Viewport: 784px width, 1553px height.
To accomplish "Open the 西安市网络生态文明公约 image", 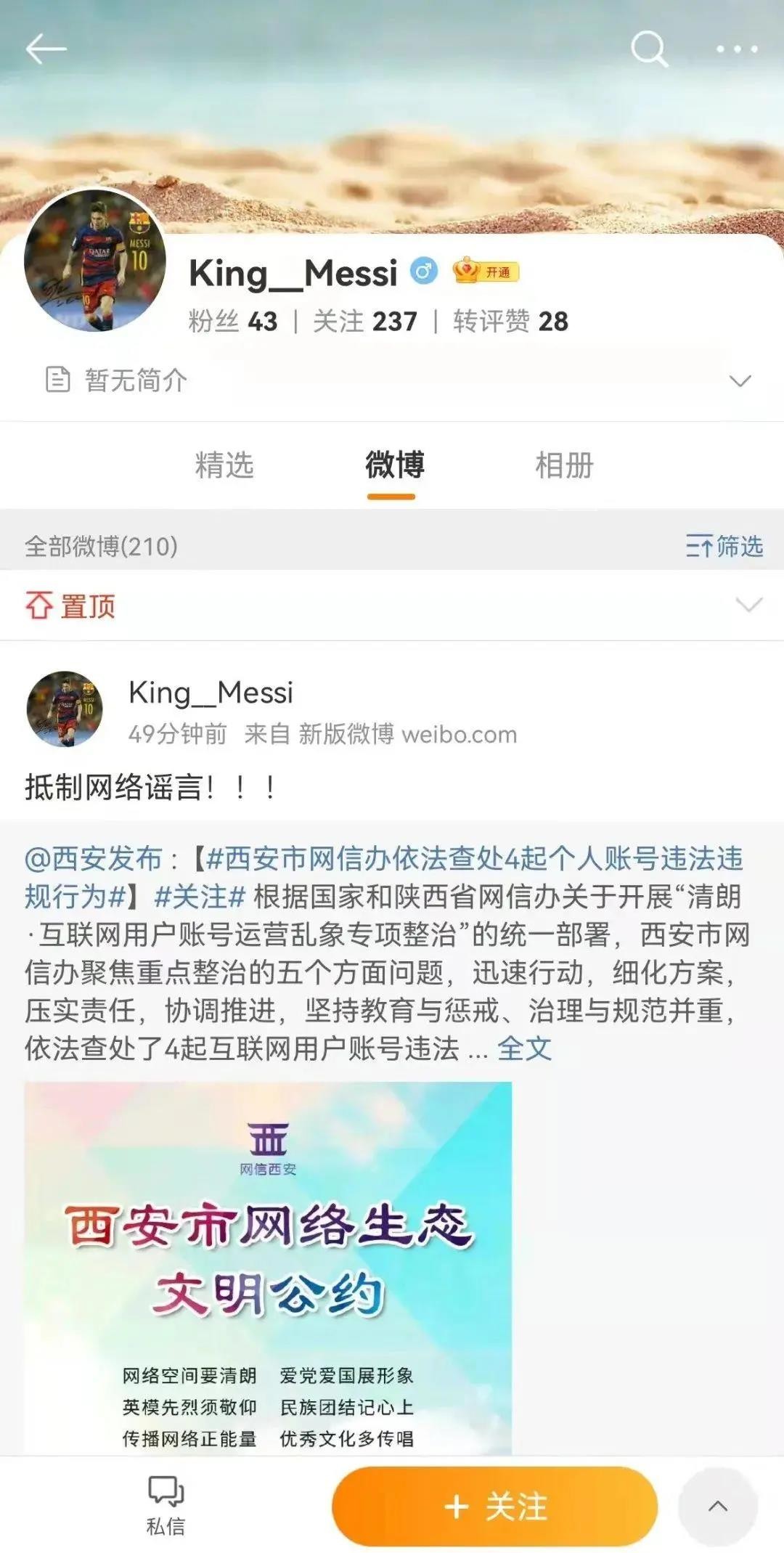I will (x=268, y=1267).
